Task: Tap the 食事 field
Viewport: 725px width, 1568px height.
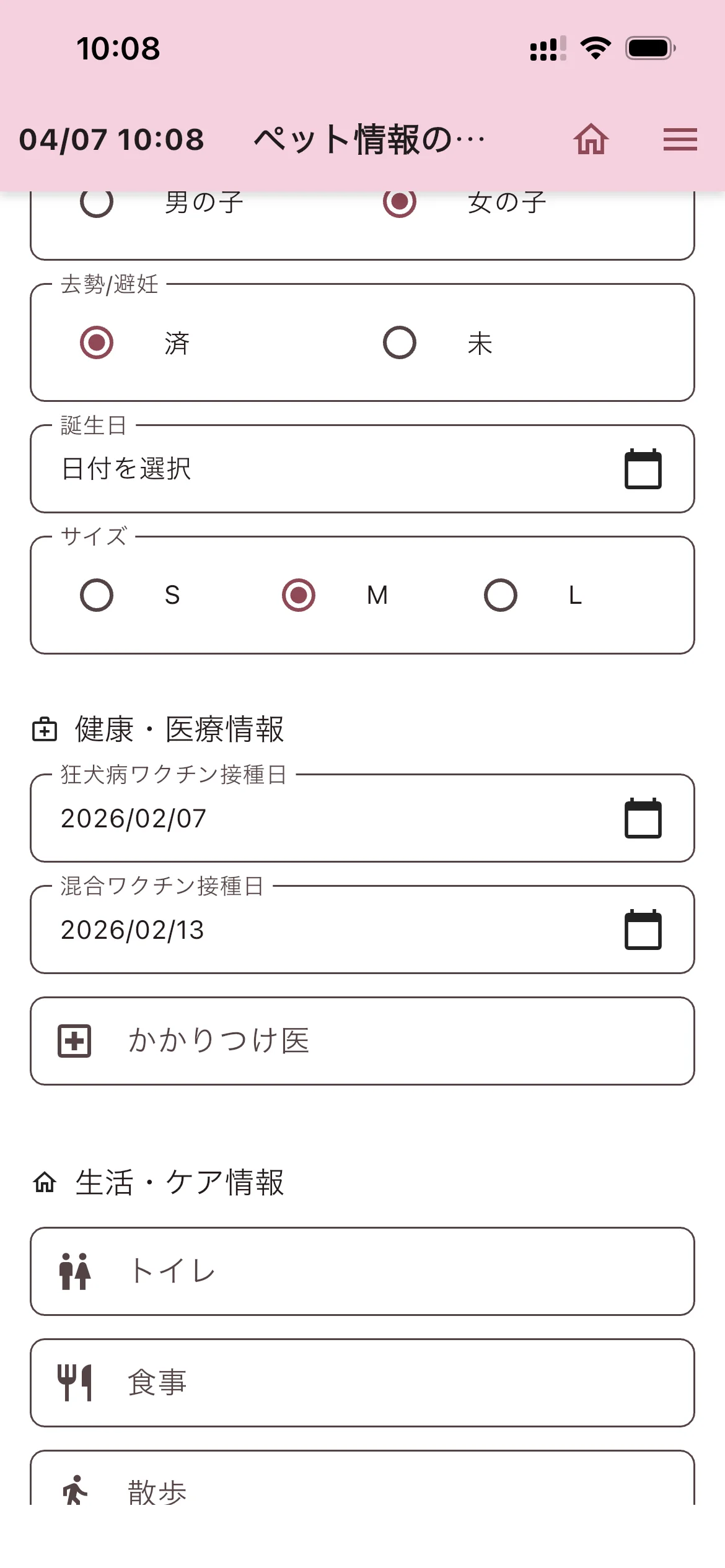Action: tap(362, 1383)
